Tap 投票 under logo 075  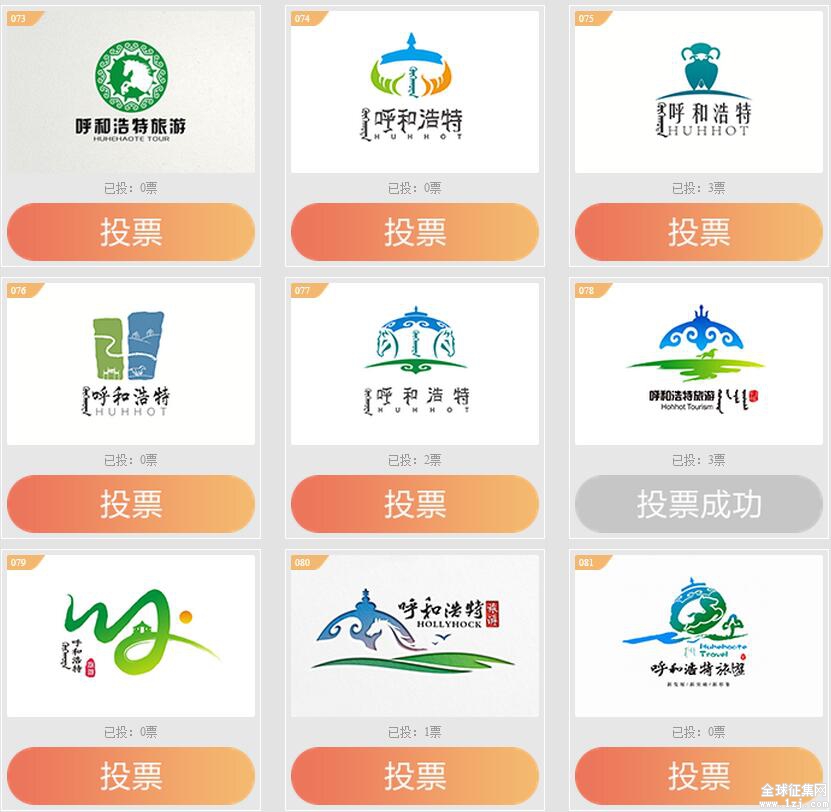click(699, 232)
